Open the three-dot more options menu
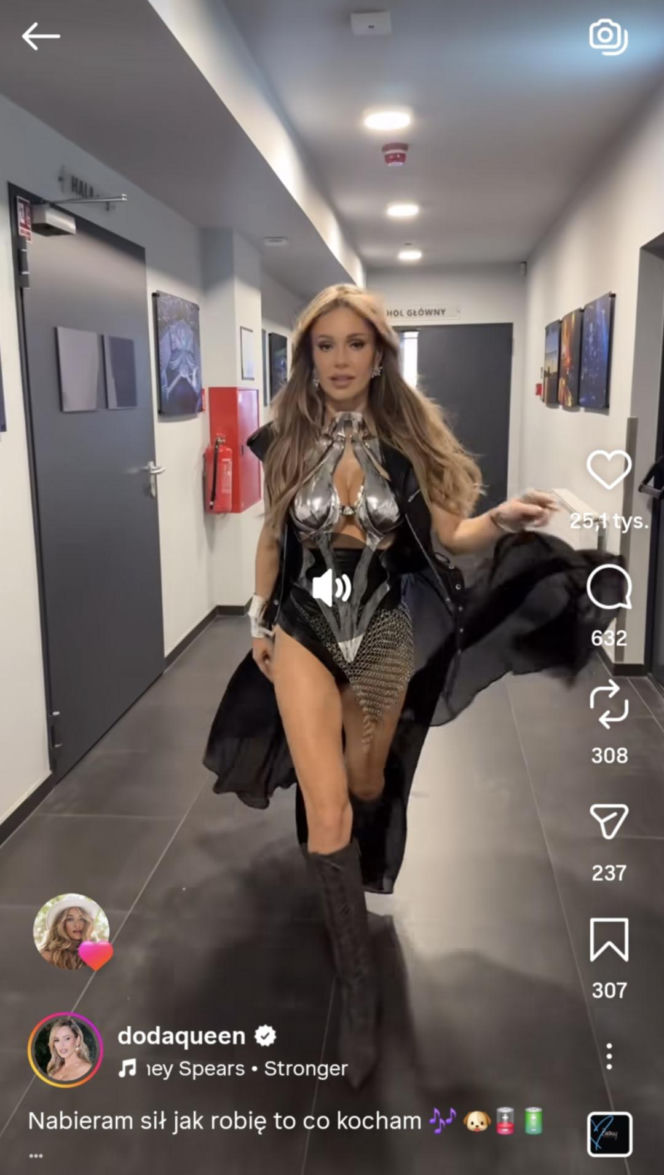 tap(608, 1056)
